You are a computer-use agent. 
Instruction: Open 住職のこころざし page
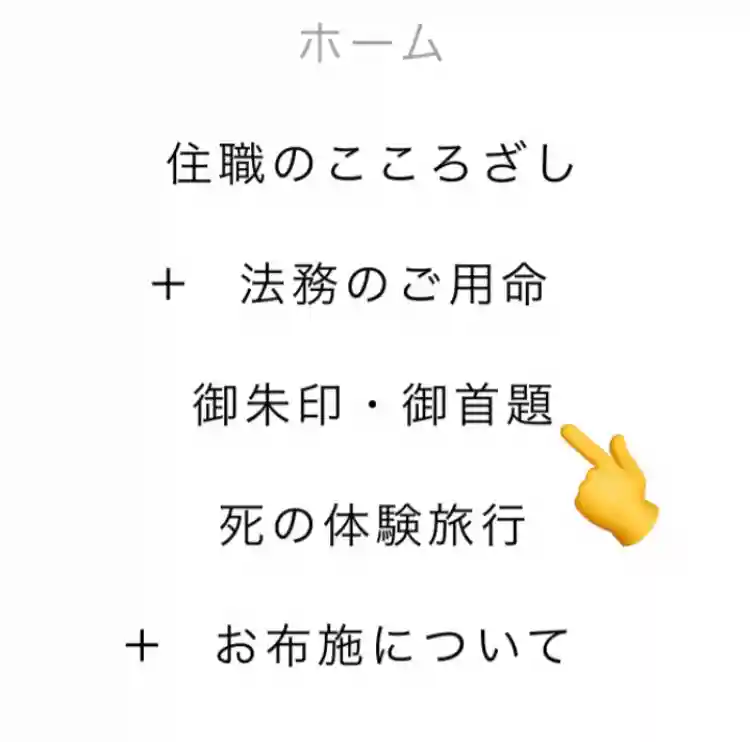coord(371,165)
